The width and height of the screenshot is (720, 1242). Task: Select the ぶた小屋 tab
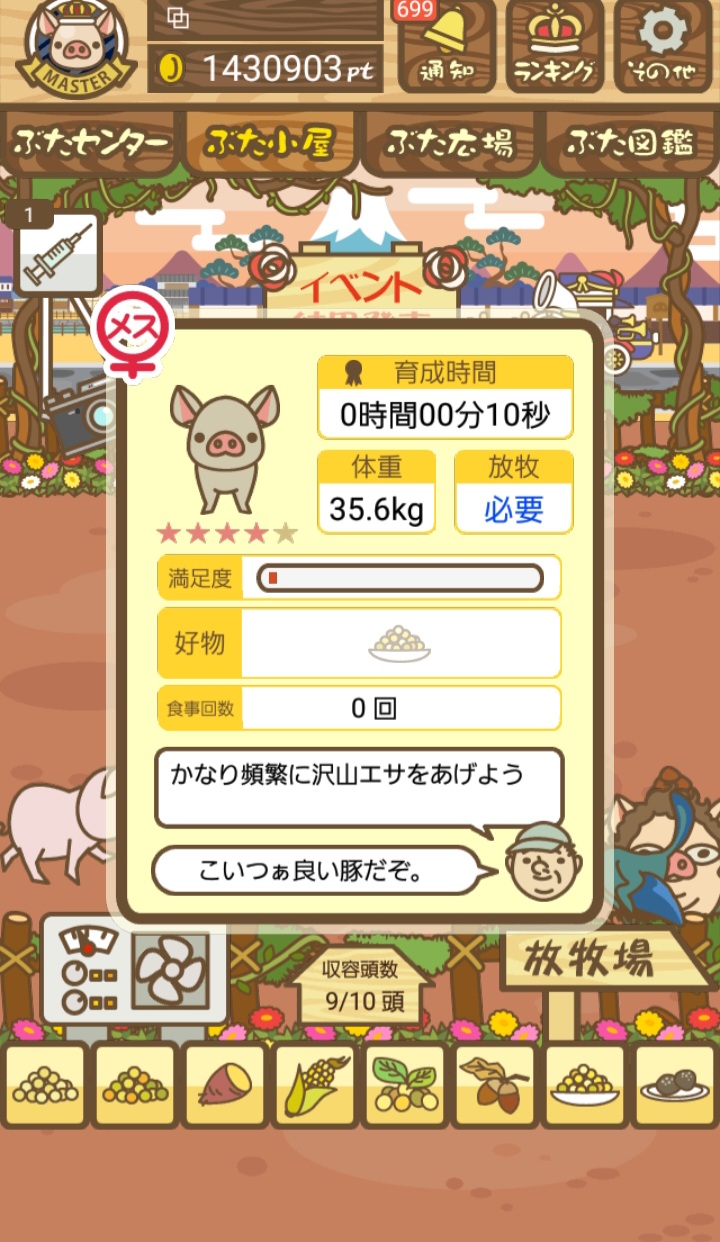pyautogui.click(x=270, y=143)
